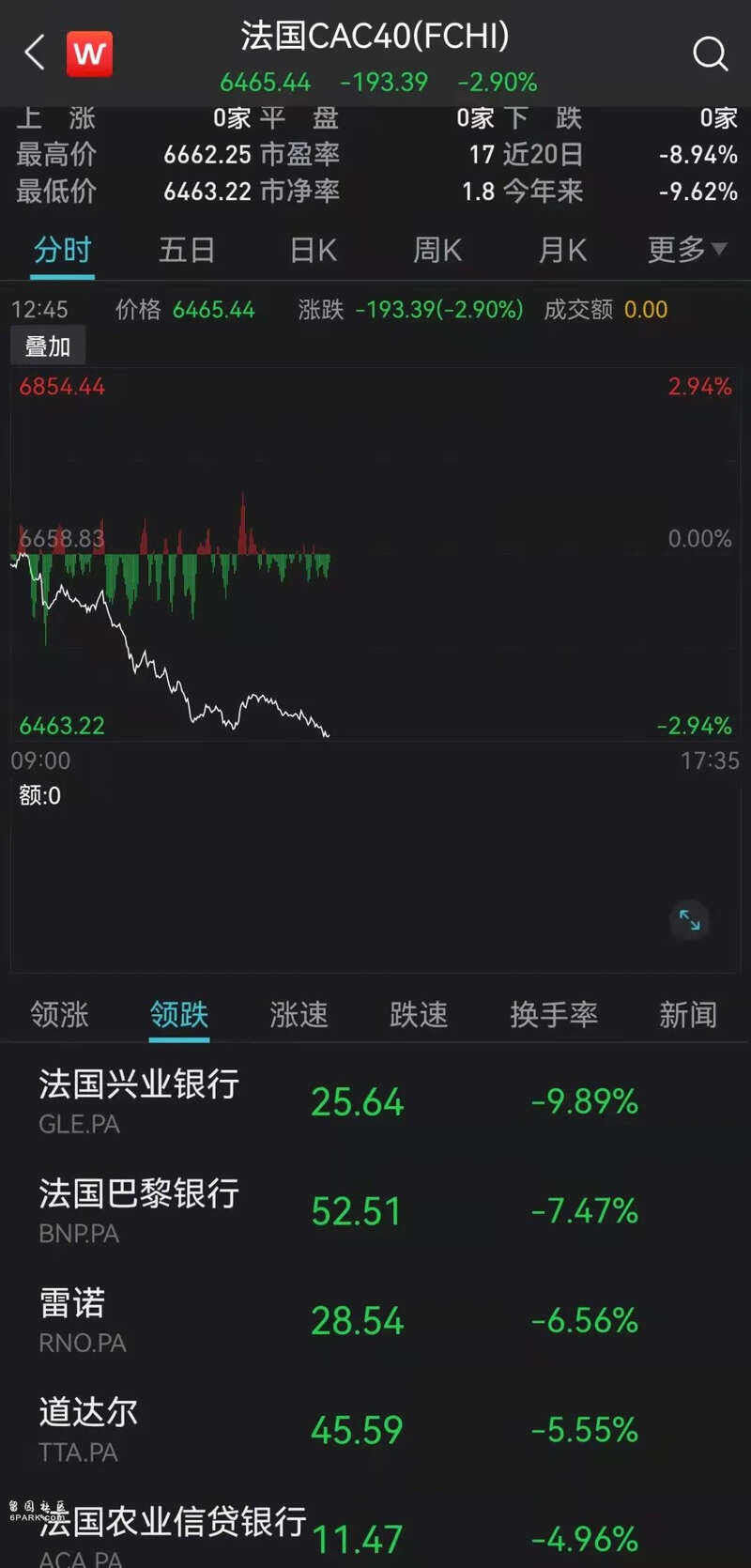The image size is (751, 1568).
Task: Open the 雷诺 RNO.PA stock row
Action: coord(375,1319)
